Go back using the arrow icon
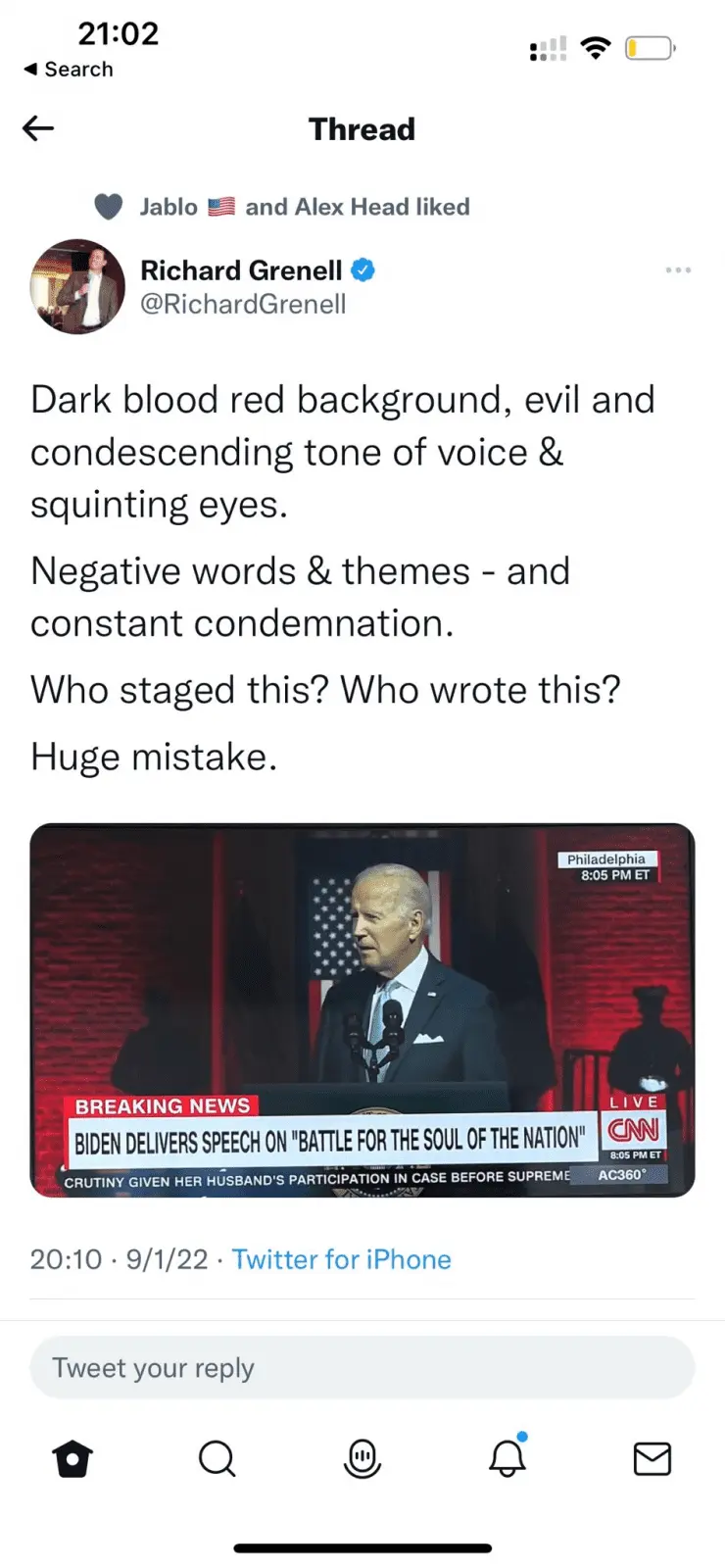Viewport: 725px width, 1568px height. point(38,128)
